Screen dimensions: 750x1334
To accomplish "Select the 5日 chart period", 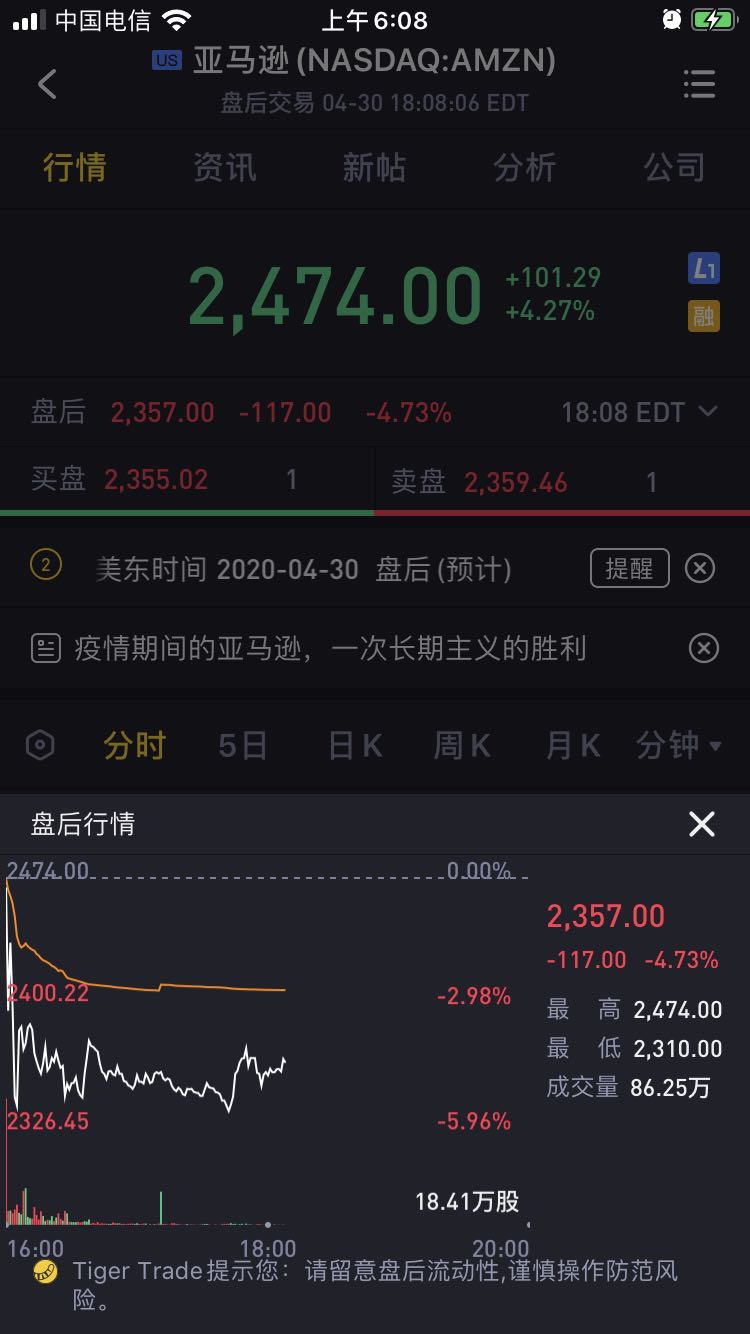I will click(x=243, y=745).
